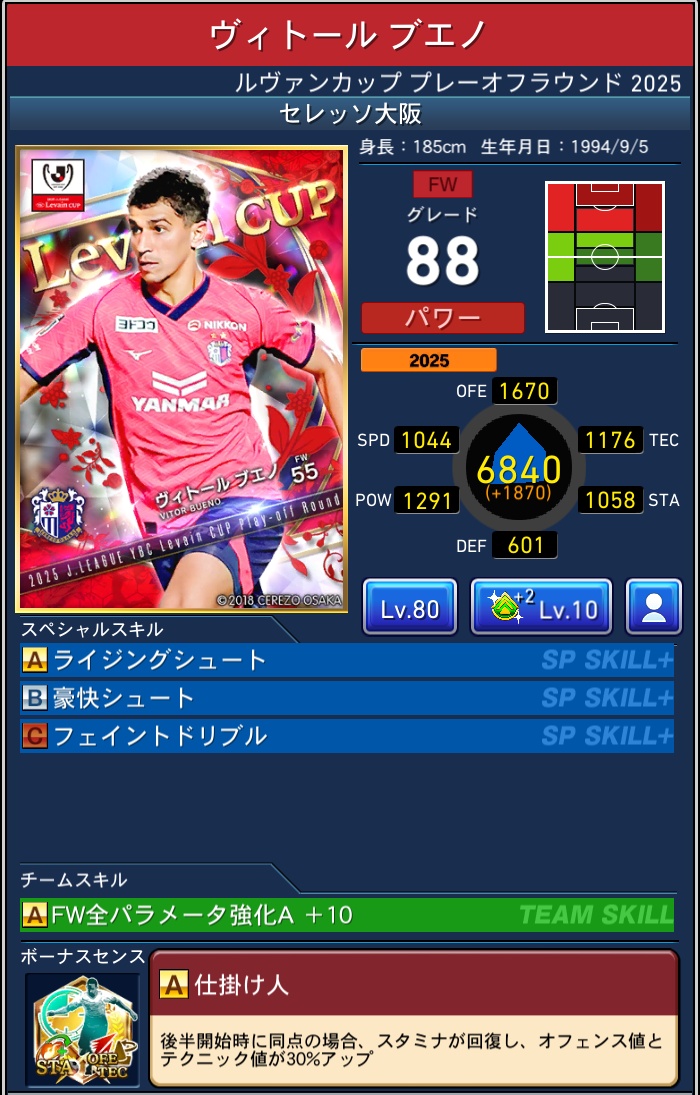Open the 仕掛け人 bonus sense panel

[414, 1018]
